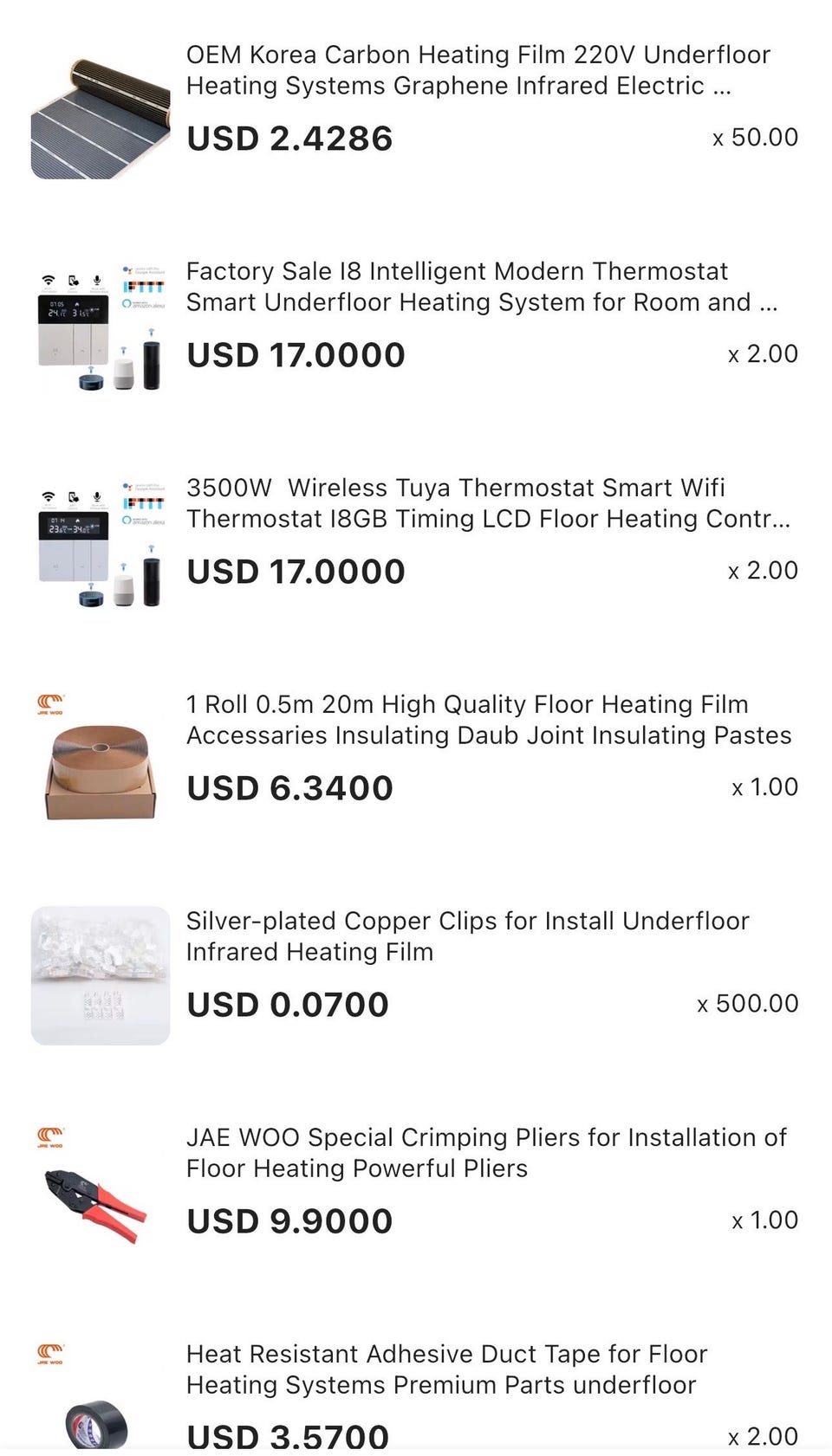Viewport: 832px width, 1456px height.
Task: Open the Silver-plated Copper Clips item
Action: 467,936
